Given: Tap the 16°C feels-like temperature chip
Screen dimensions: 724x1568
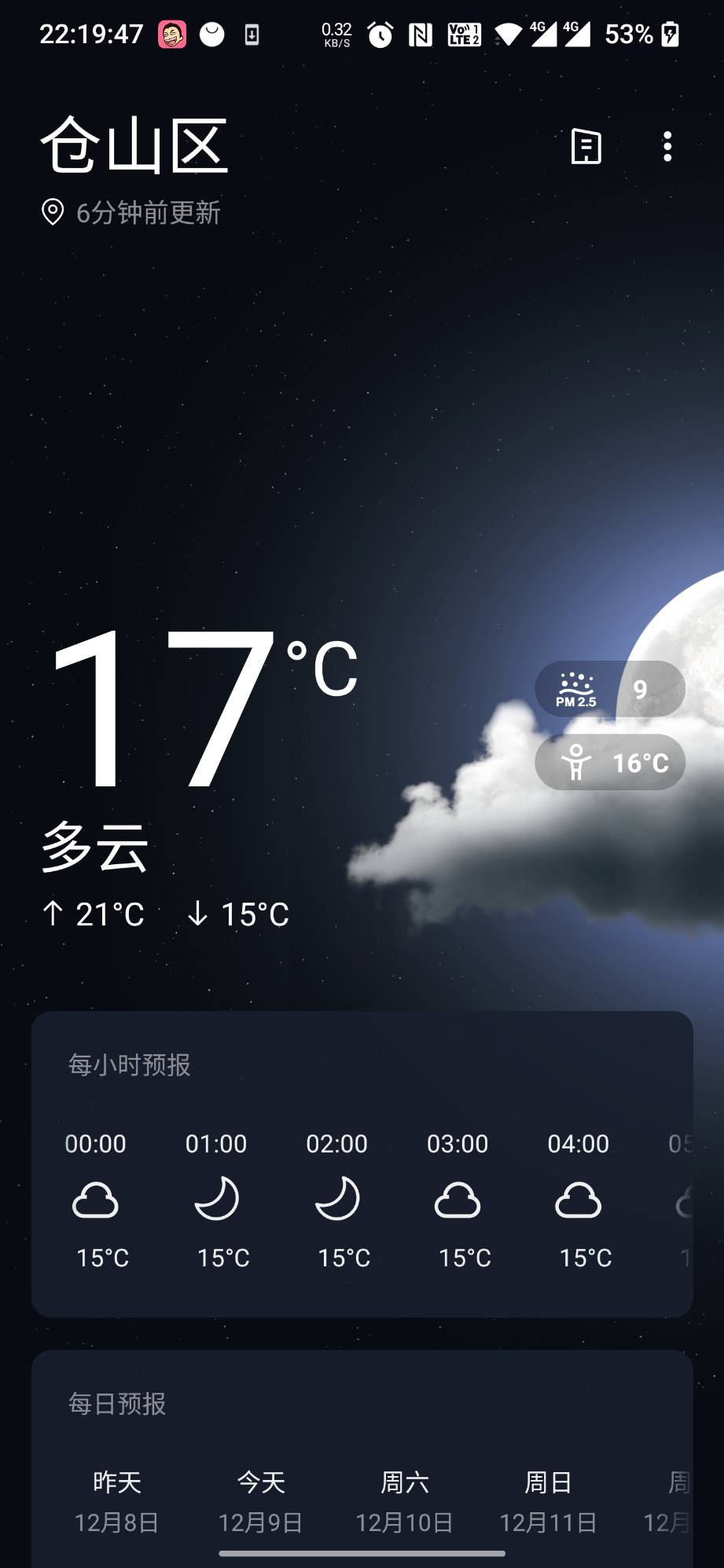Looking at the screenshot, I should (x=609, y=762).
